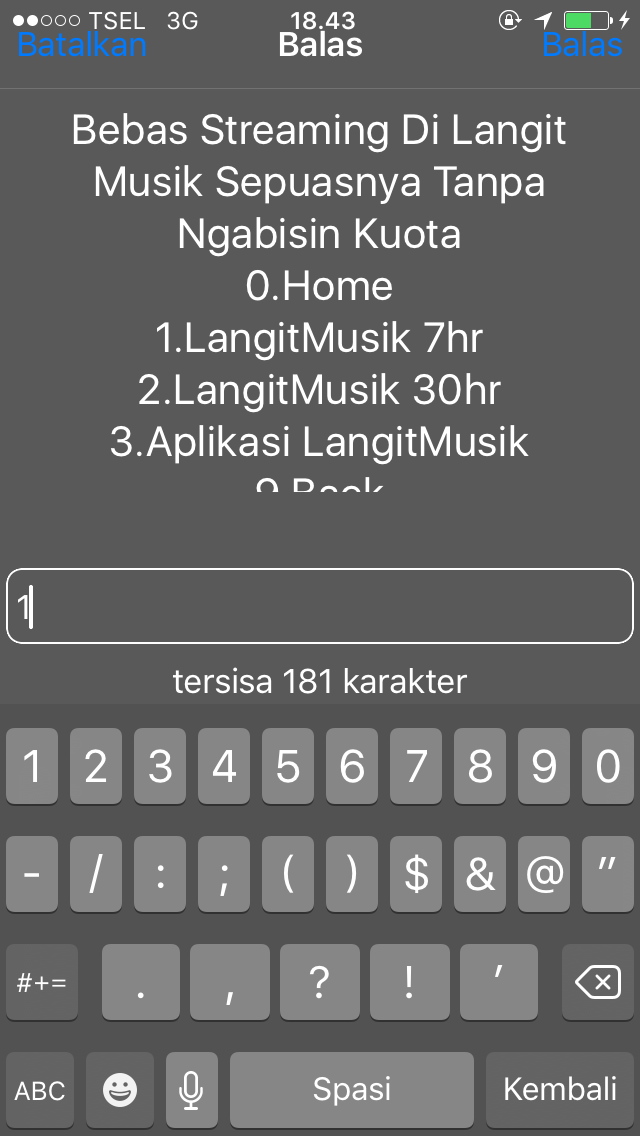Open the emoji keyboard
Viewport: 640px width, 1136px height.
[x=120, y=1089]
